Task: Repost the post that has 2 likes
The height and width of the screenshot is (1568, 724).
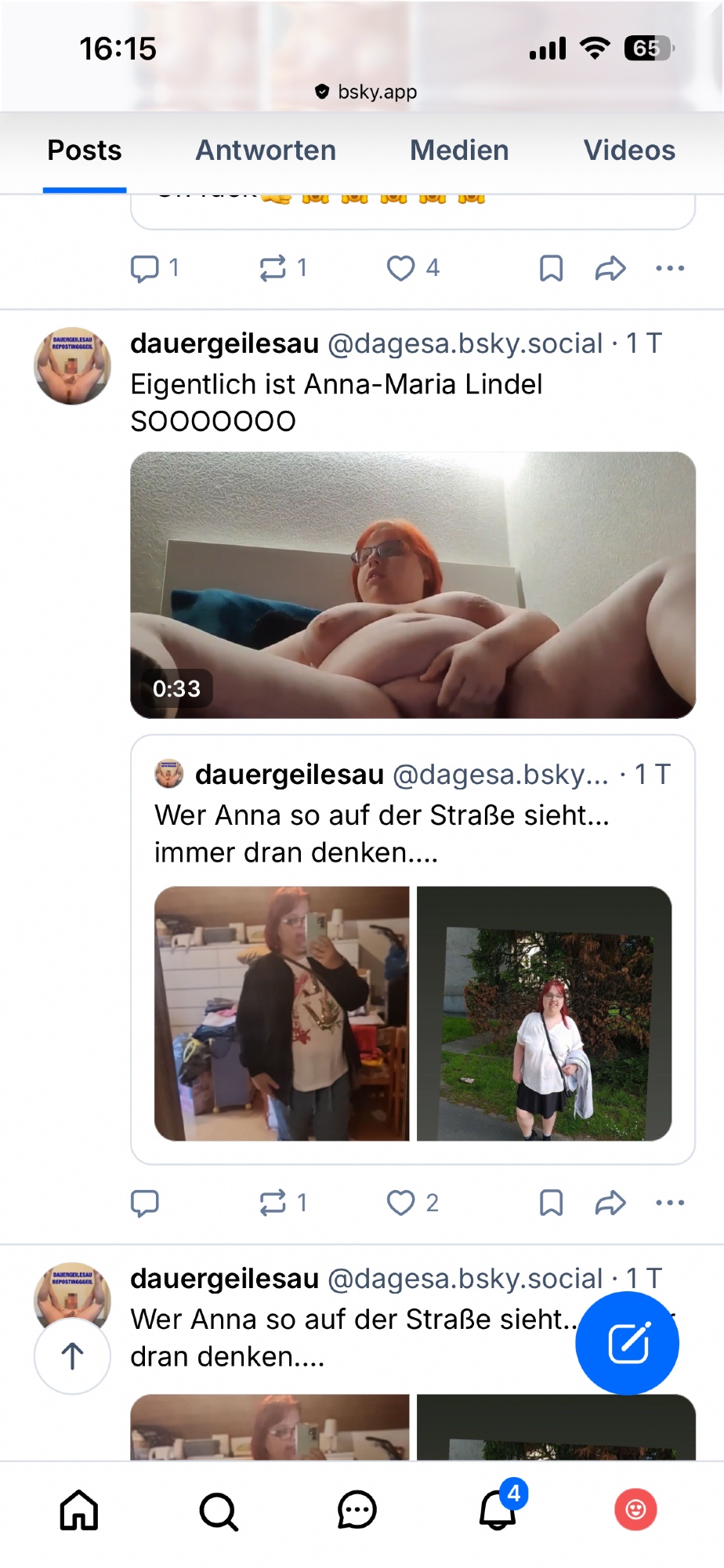Action: [x=273, y=1203]
